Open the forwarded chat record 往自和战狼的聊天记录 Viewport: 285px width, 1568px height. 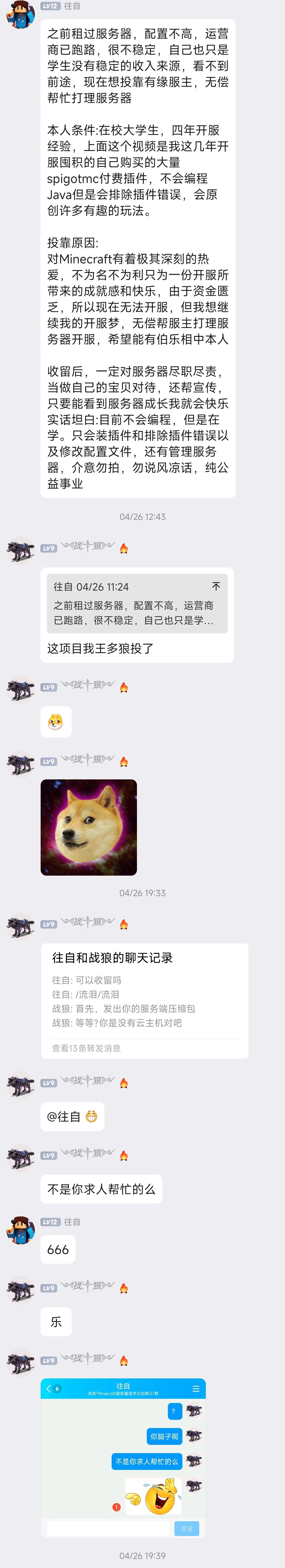click(x=144, y=1001)
